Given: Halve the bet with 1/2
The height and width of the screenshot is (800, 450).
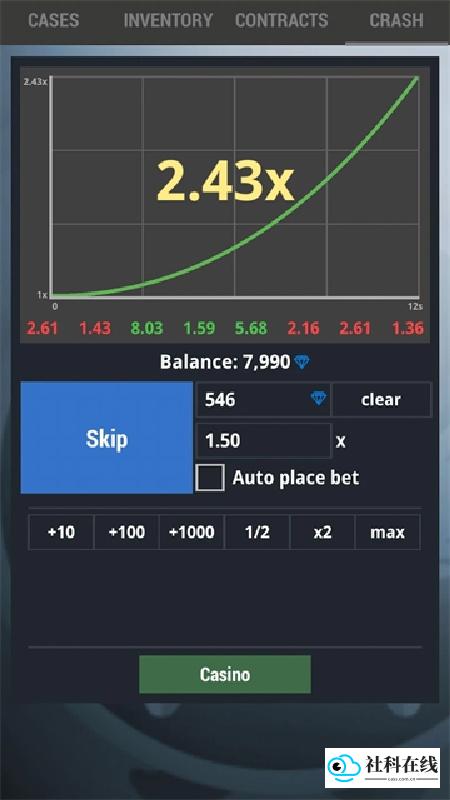Looking at the screenshot, I should 257,532.
